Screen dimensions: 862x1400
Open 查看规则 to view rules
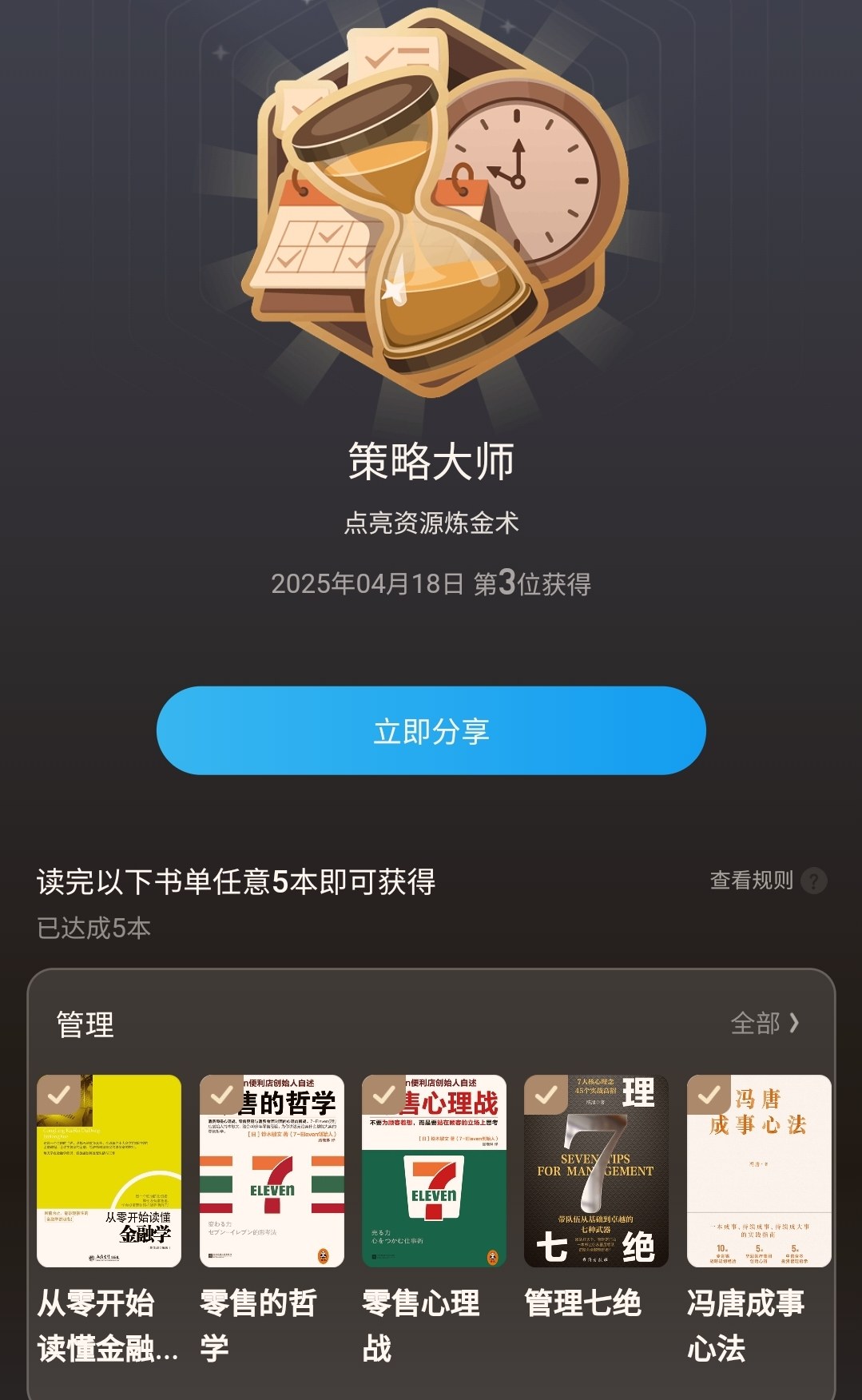[x=768, y=881]
